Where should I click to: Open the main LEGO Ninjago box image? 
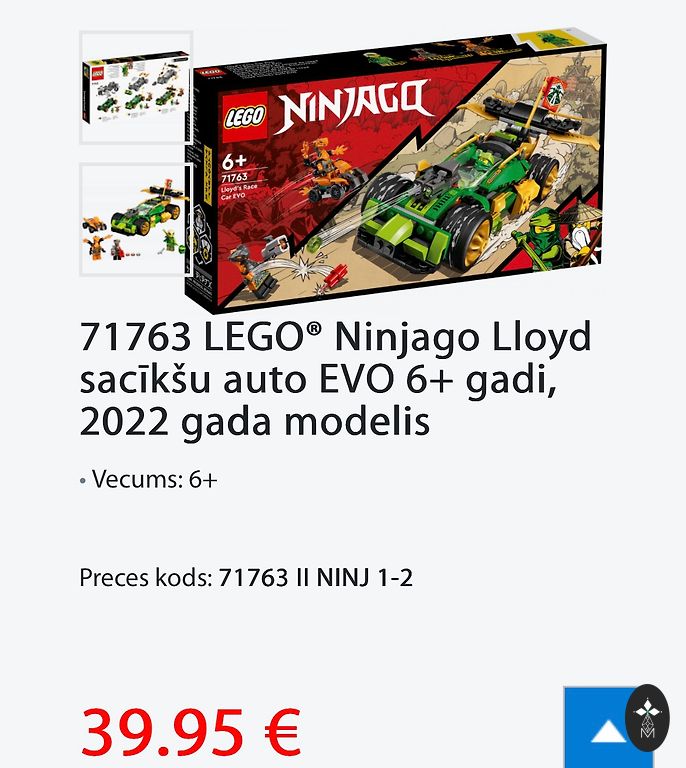(x=400, y=170)
